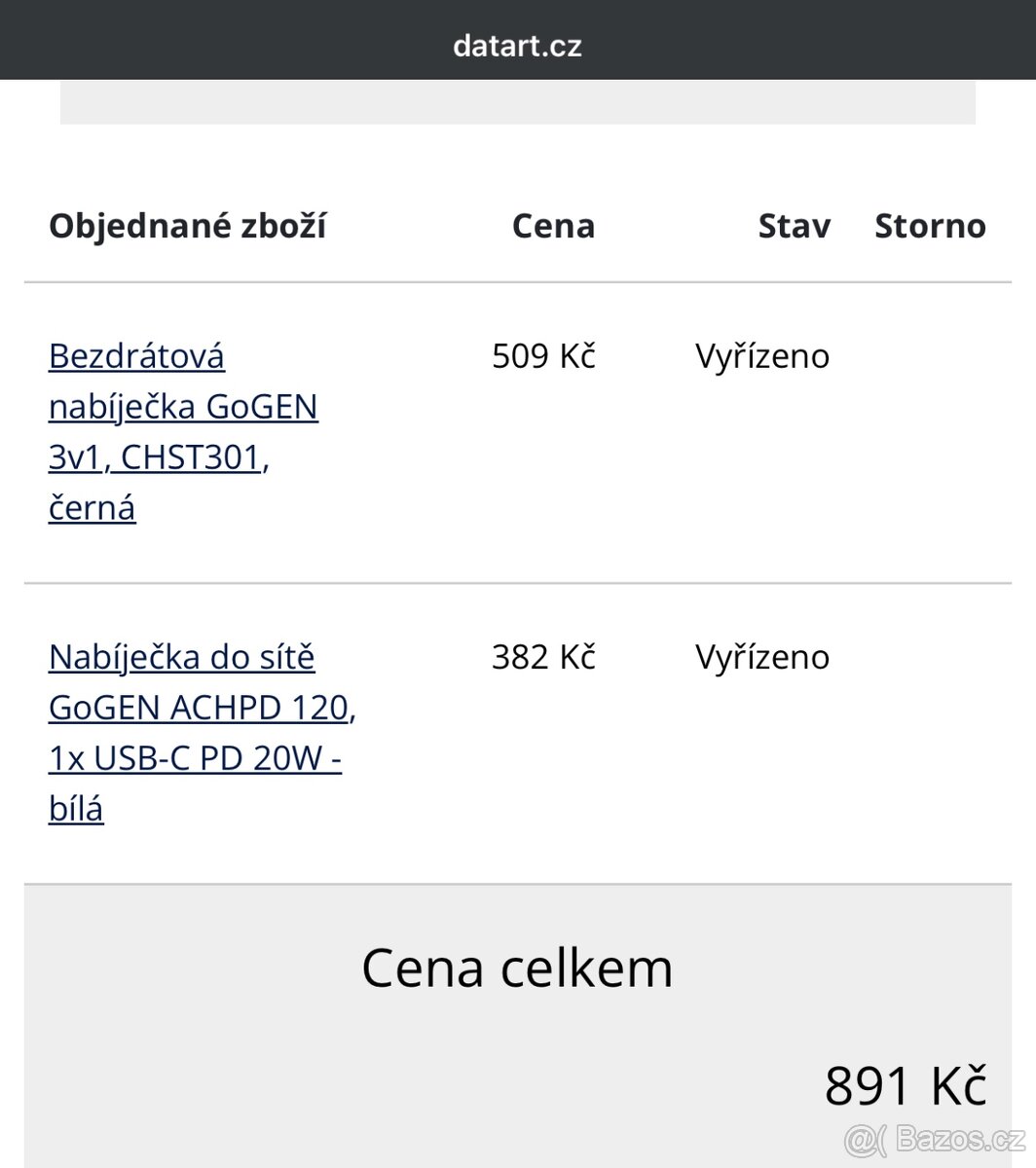Open the Bezdrátová nabíječka GoGEN 3v1 product link

pos(183,407)
